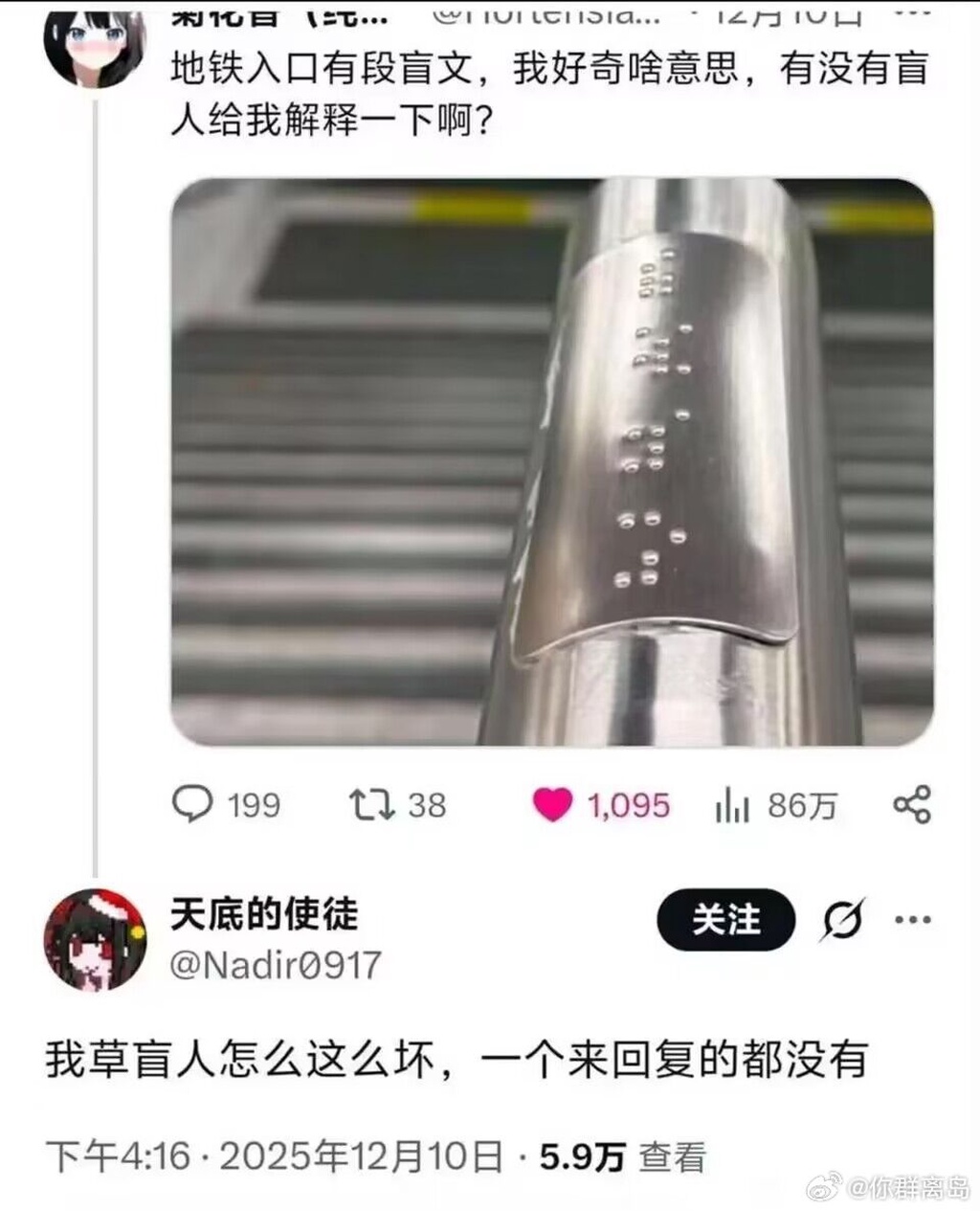Repost the tweet with 38 reposts
The image size is (980, 1211).
pos(397,805)
